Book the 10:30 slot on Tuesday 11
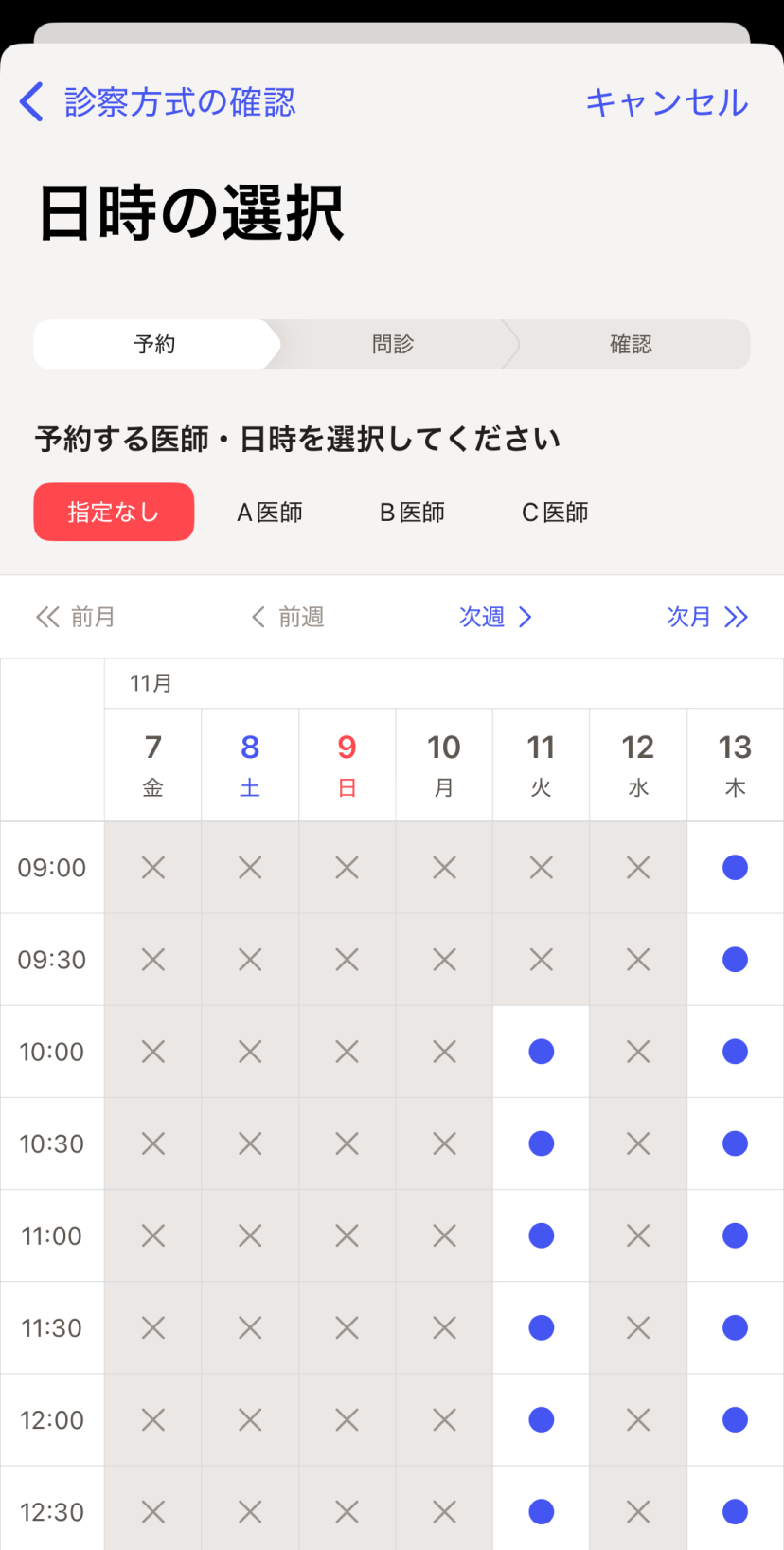784x1550 pixels. 542,1144
